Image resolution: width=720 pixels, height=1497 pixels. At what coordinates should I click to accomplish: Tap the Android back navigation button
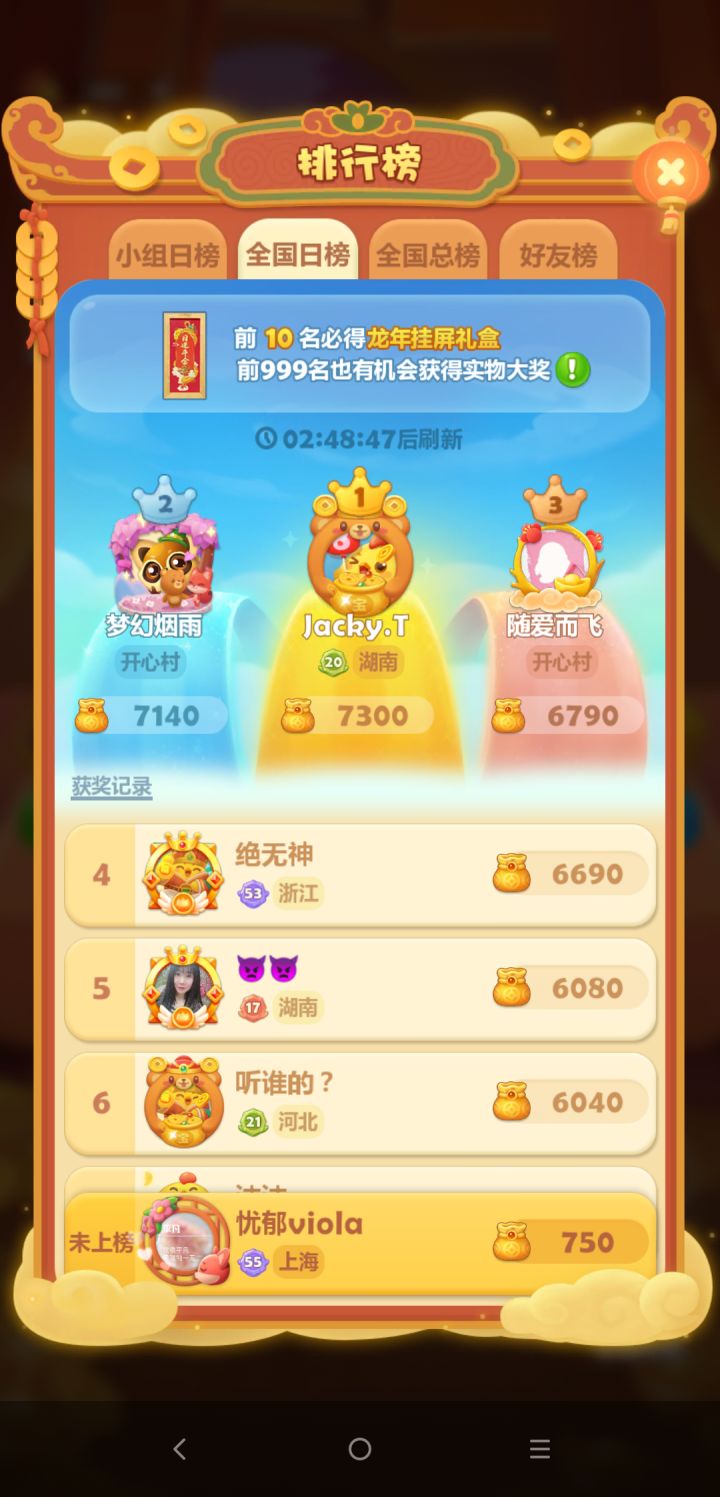click(180, 1448)
